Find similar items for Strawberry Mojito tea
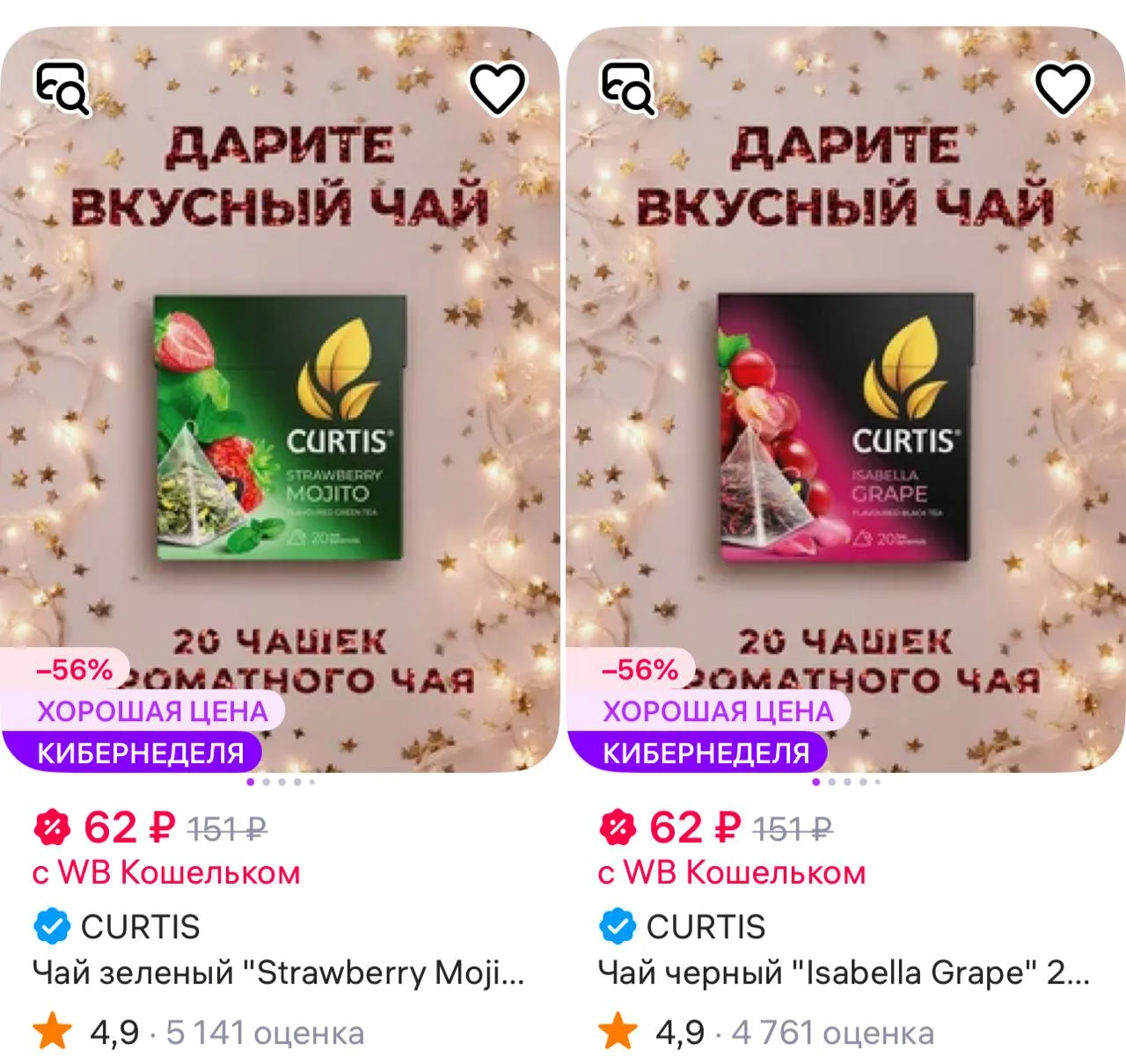1126x1064 pixels. (62, 88)
